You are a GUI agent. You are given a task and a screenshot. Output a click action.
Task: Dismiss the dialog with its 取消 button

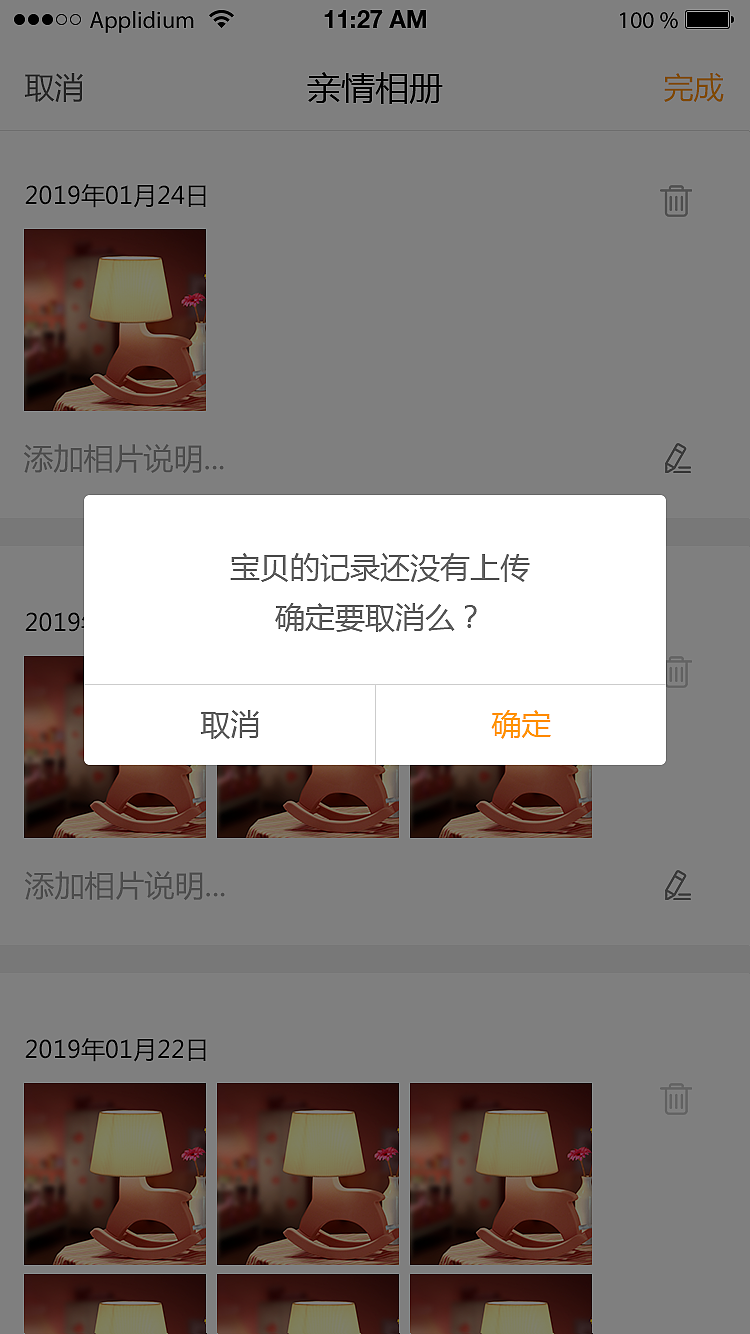[x=230, y=725]
